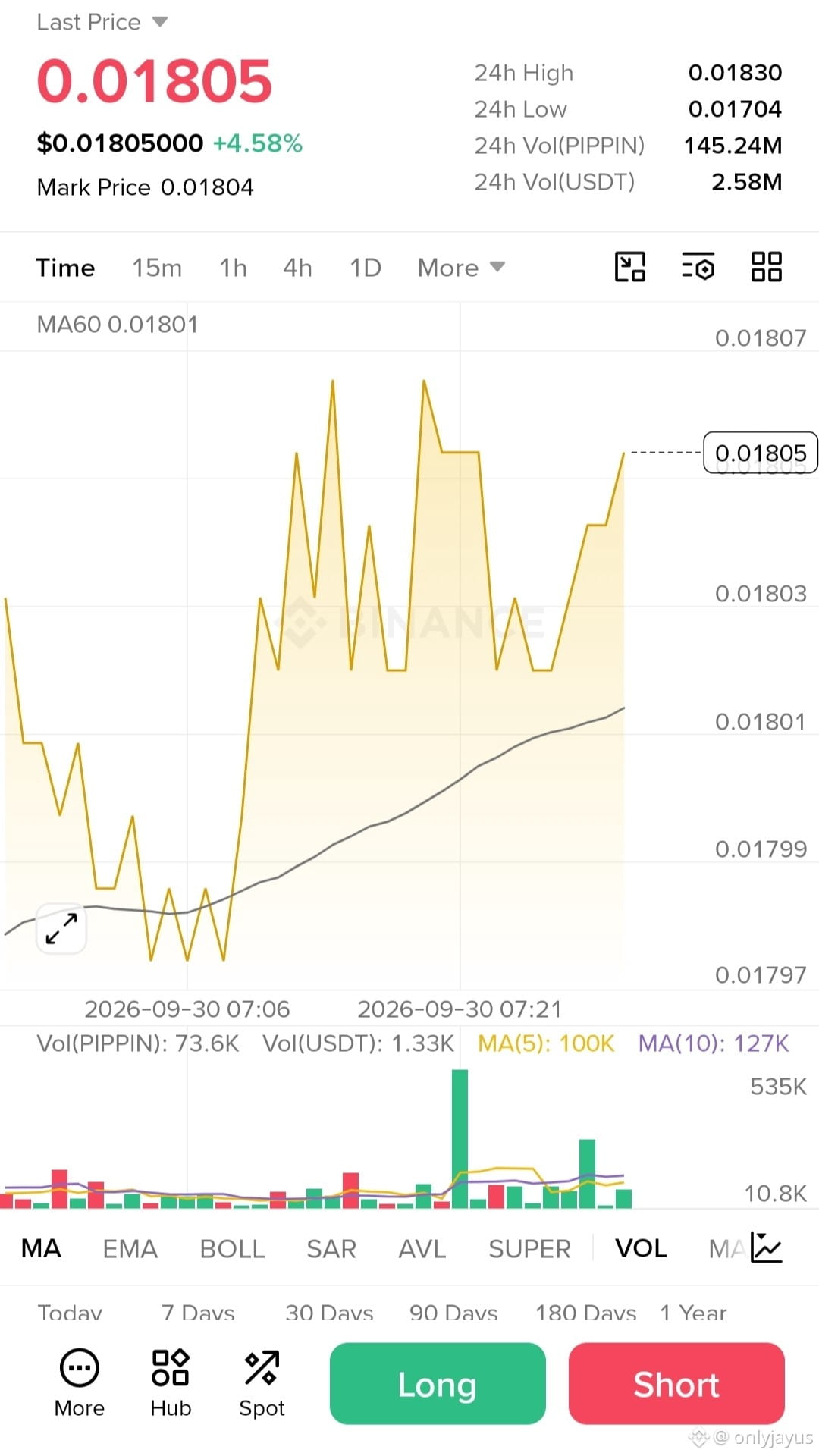Open chart indicator settings
The width and height of the screenshot is (819, 1456).
(x=698, y=267)
